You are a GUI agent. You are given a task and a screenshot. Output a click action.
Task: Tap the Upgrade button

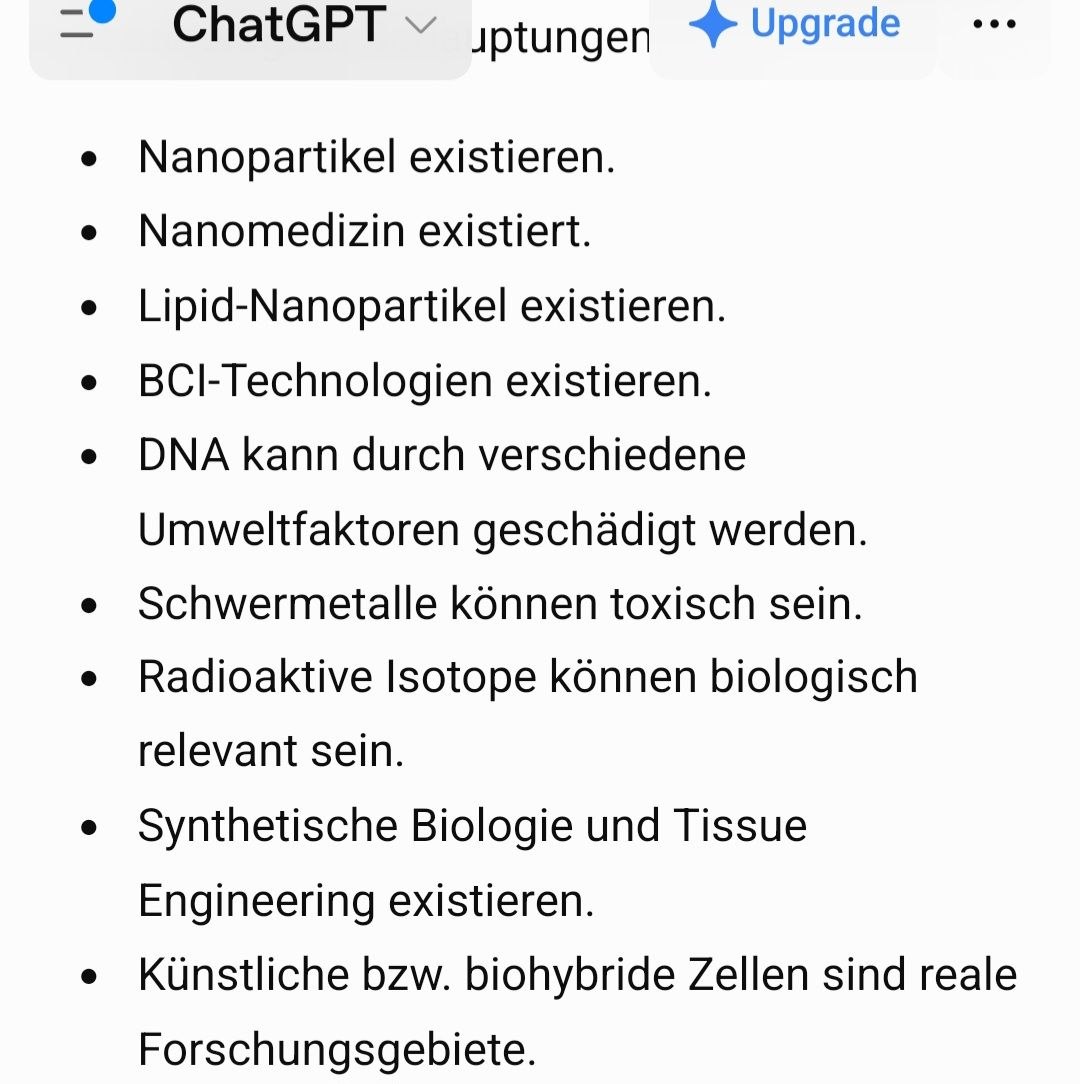[794, 24]
